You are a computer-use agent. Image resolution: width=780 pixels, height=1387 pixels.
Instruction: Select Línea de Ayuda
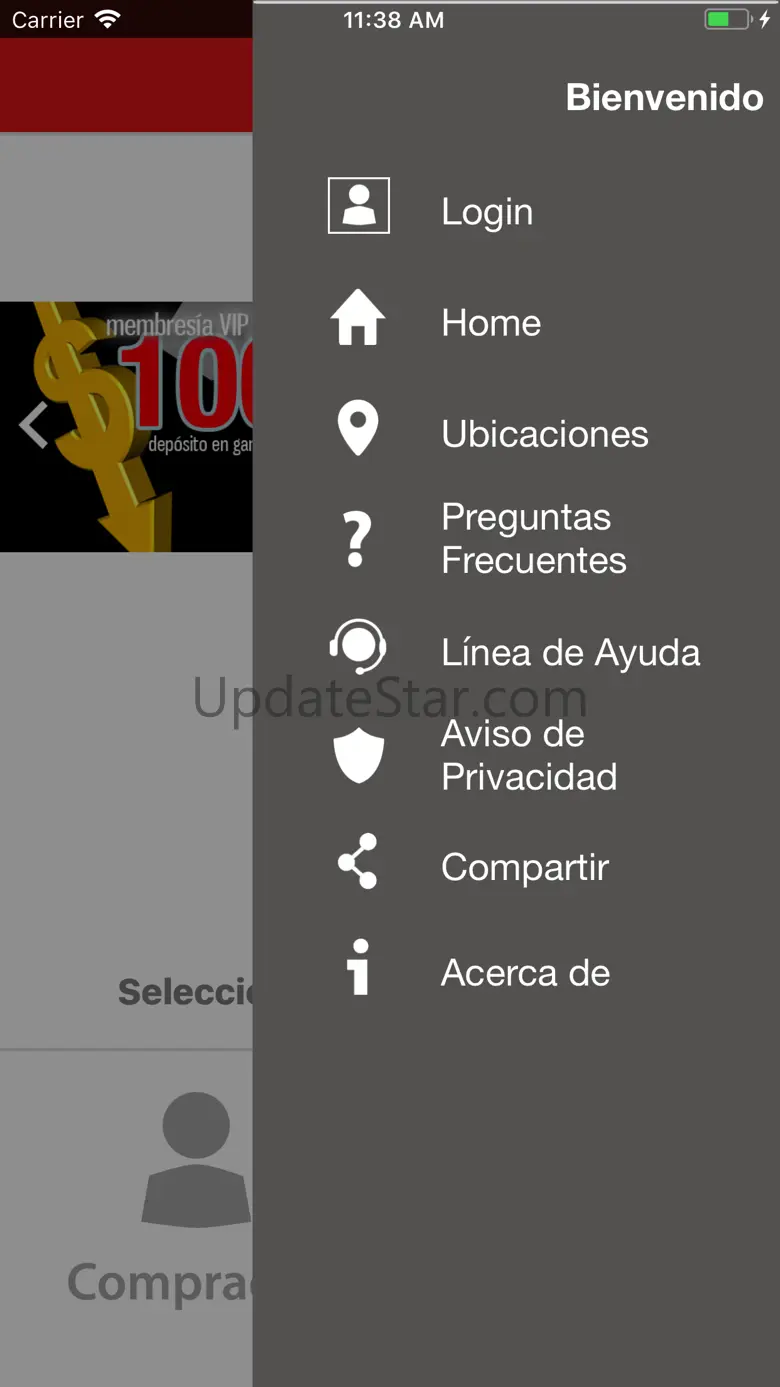pos(570,653)
